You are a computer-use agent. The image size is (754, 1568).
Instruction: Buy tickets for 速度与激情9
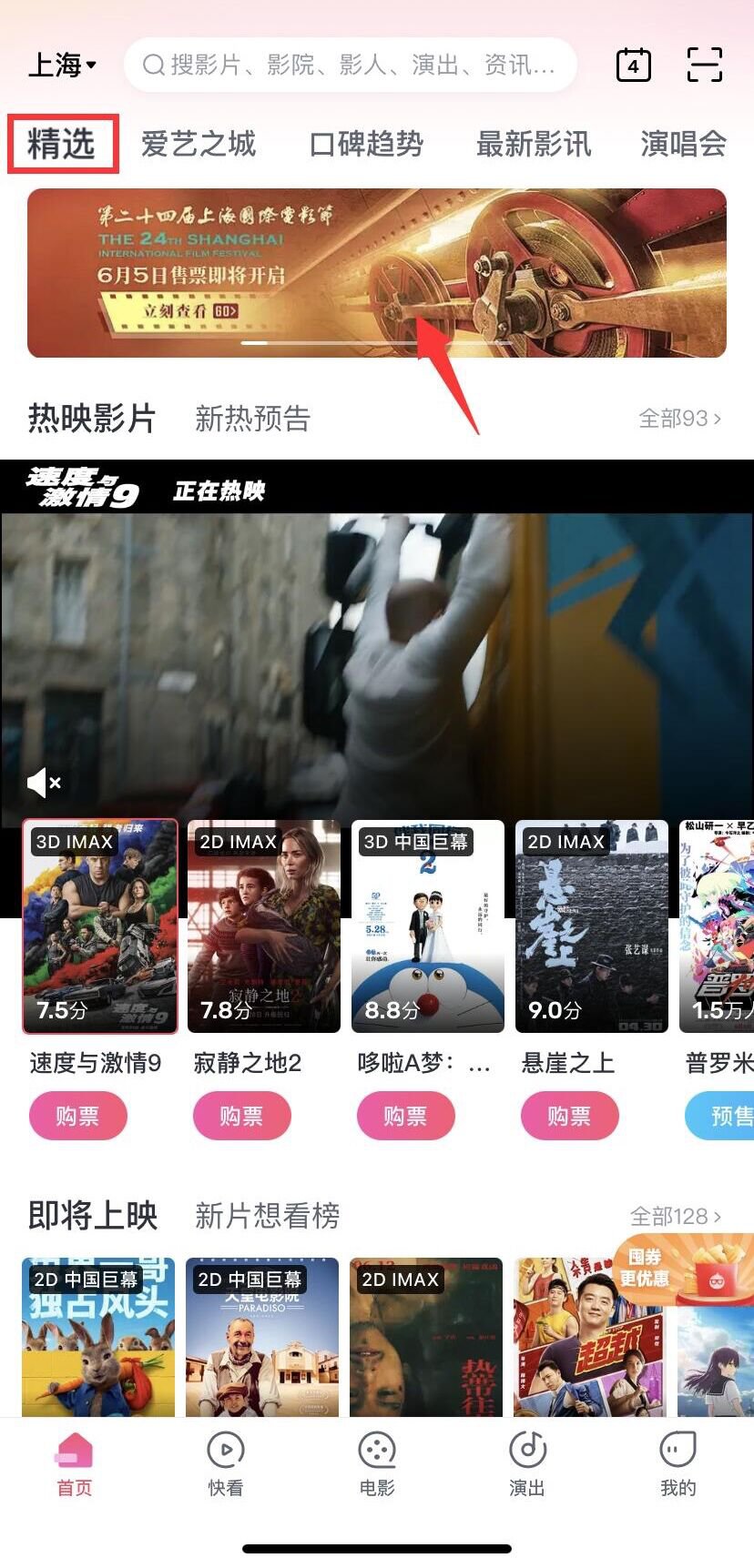[77, 1116]
